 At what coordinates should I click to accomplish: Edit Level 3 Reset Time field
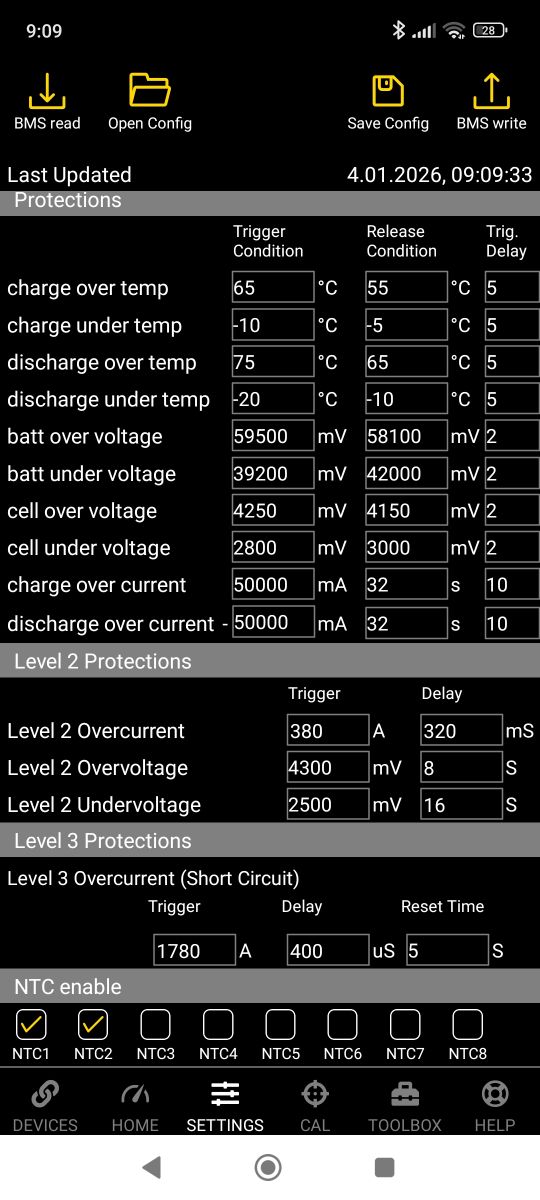[448, 951]
